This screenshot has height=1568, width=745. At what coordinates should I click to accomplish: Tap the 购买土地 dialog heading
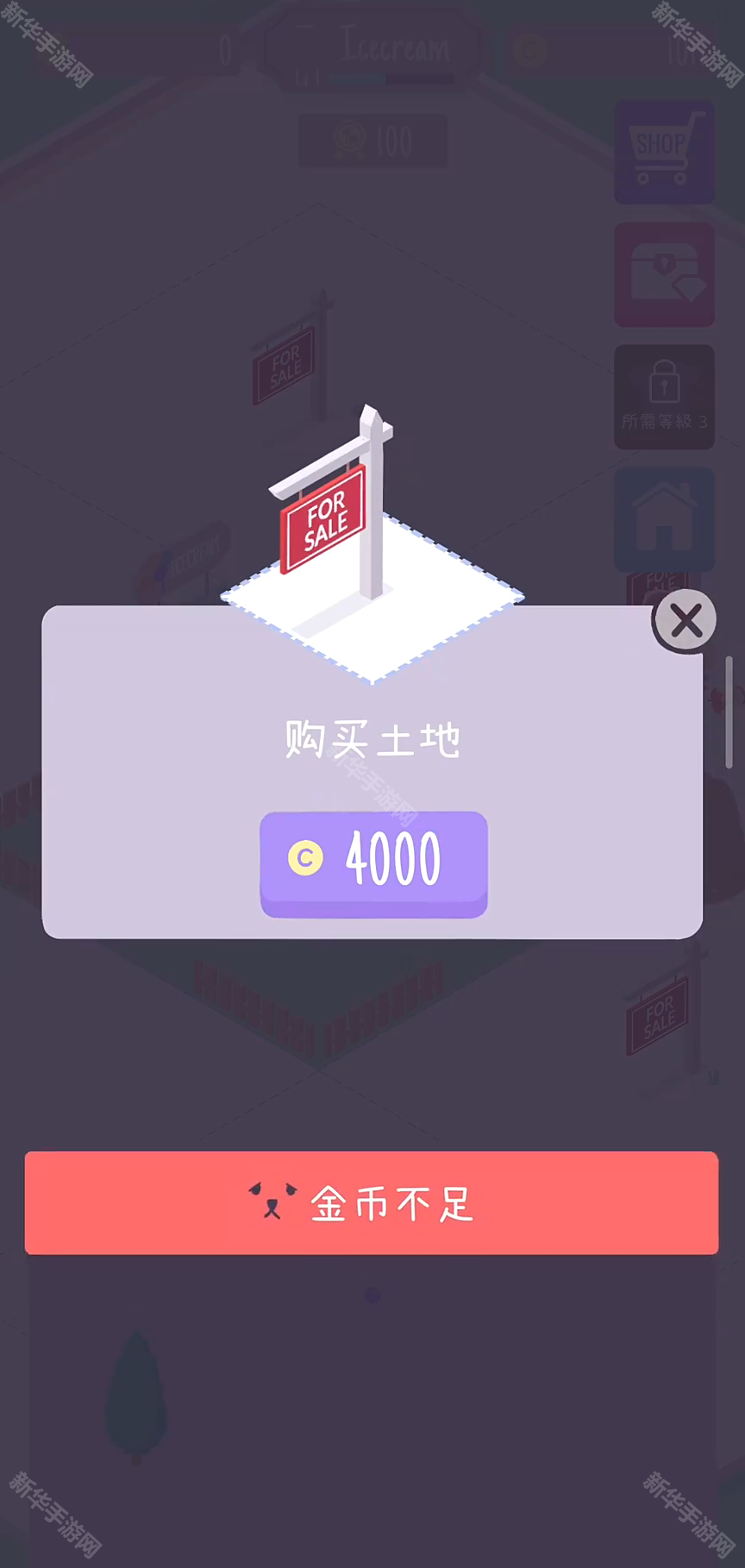tap(372, 739)
